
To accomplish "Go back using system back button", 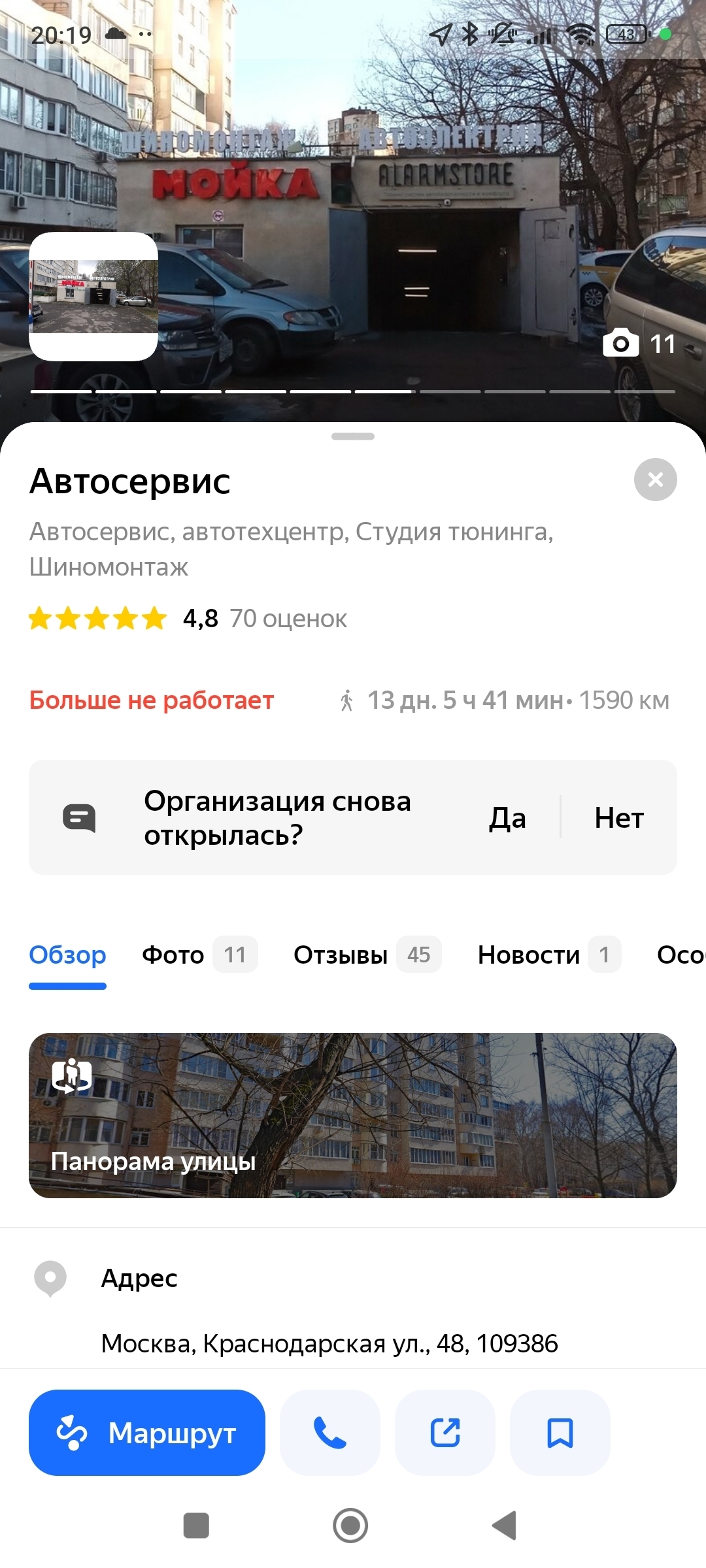I will [504, 1526].
